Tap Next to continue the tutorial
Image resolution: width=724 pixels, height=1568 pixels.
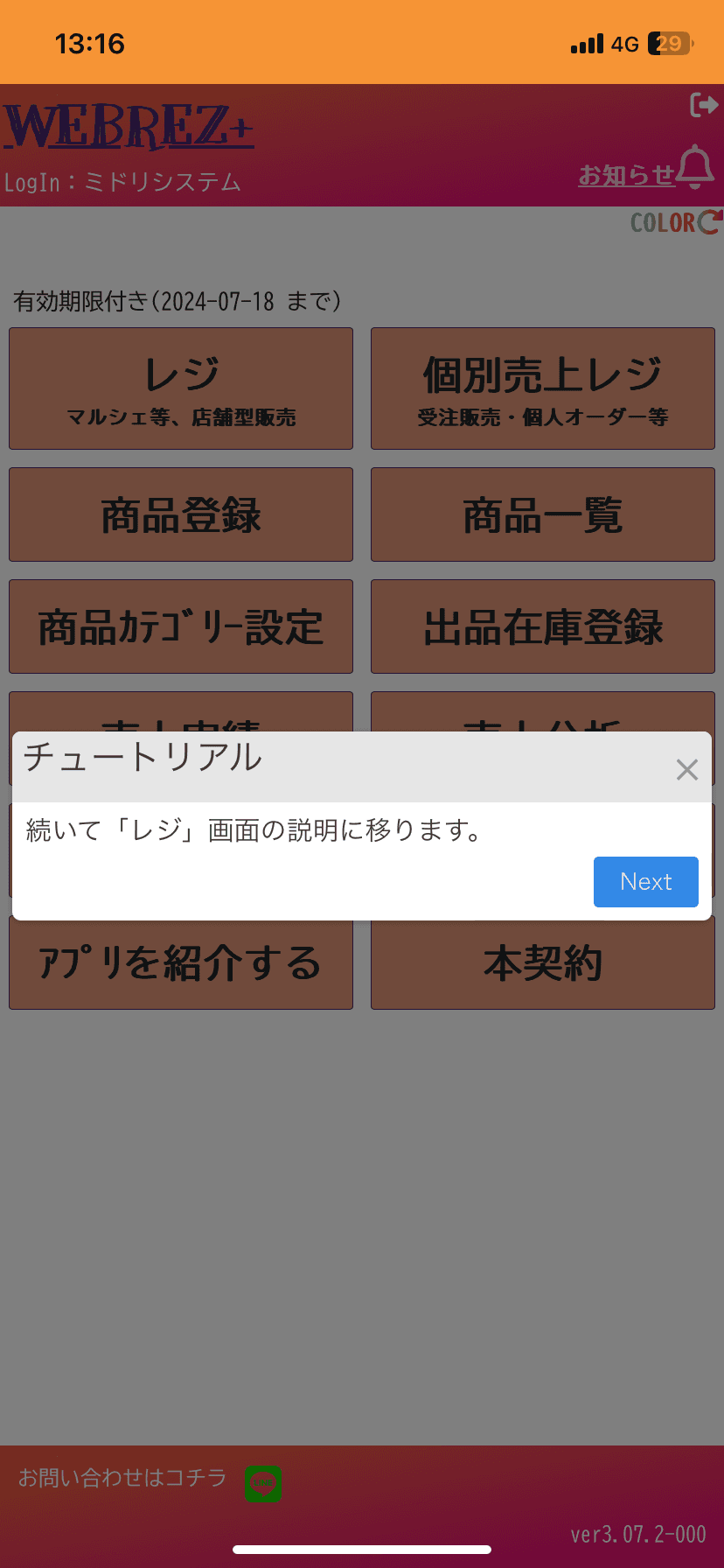(x=645, y=881)
